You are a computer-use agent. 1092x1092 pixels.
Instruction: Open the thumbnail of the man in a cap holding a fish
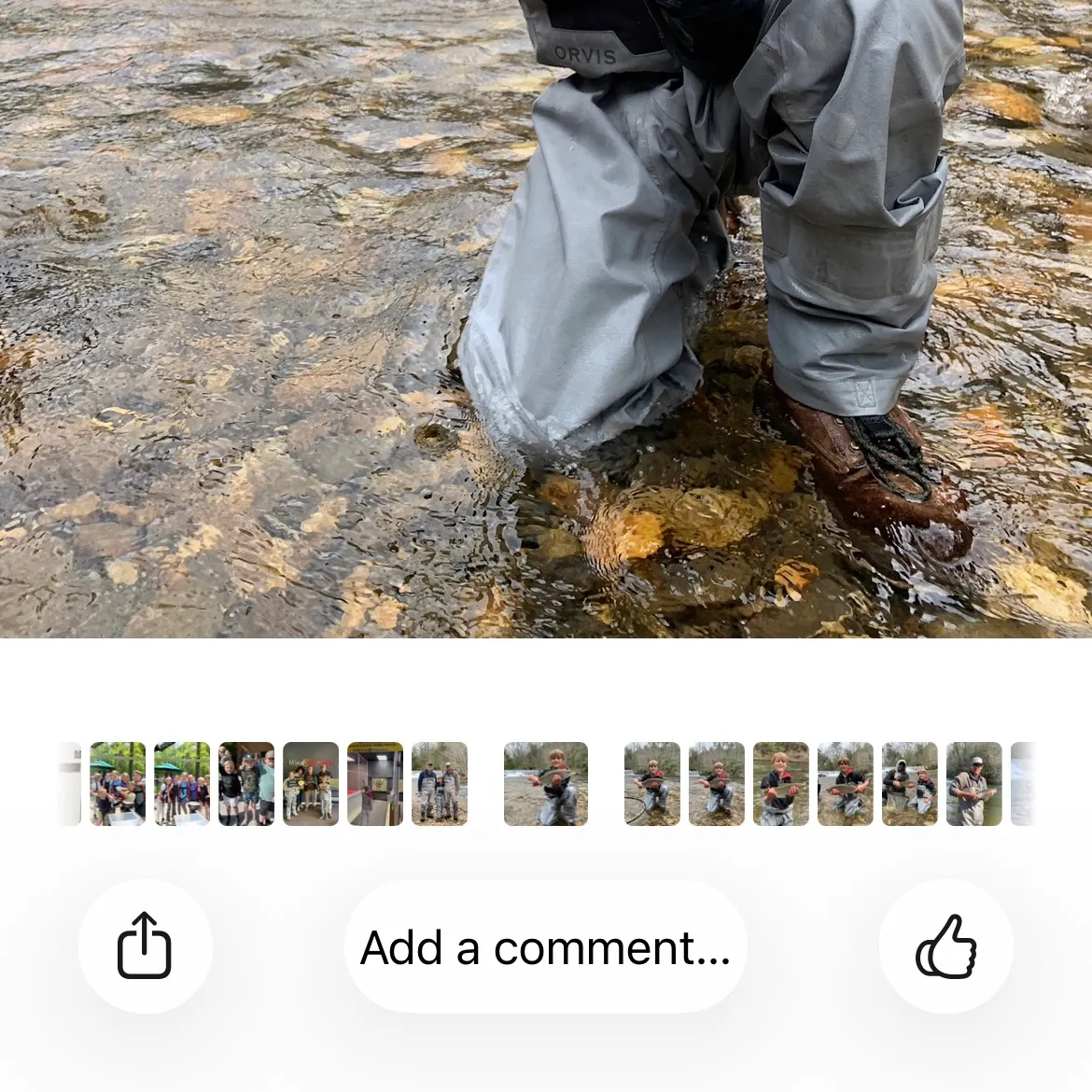[973, 784]
